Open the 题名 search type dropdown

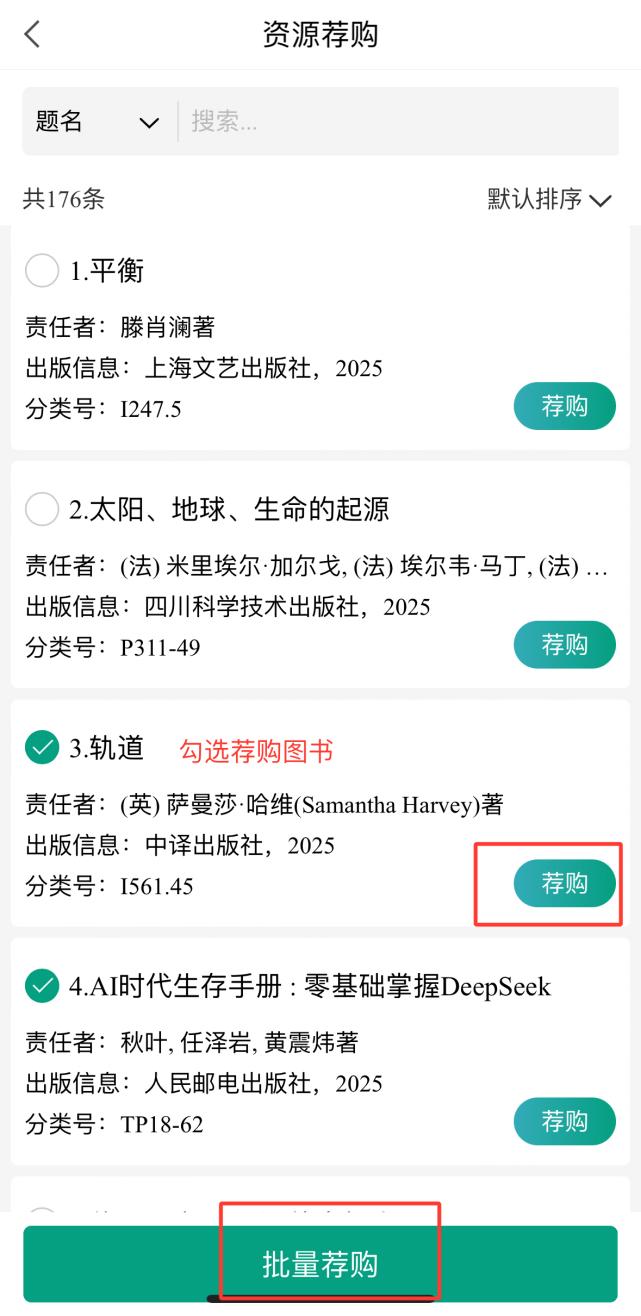click(x=97, y=122)
